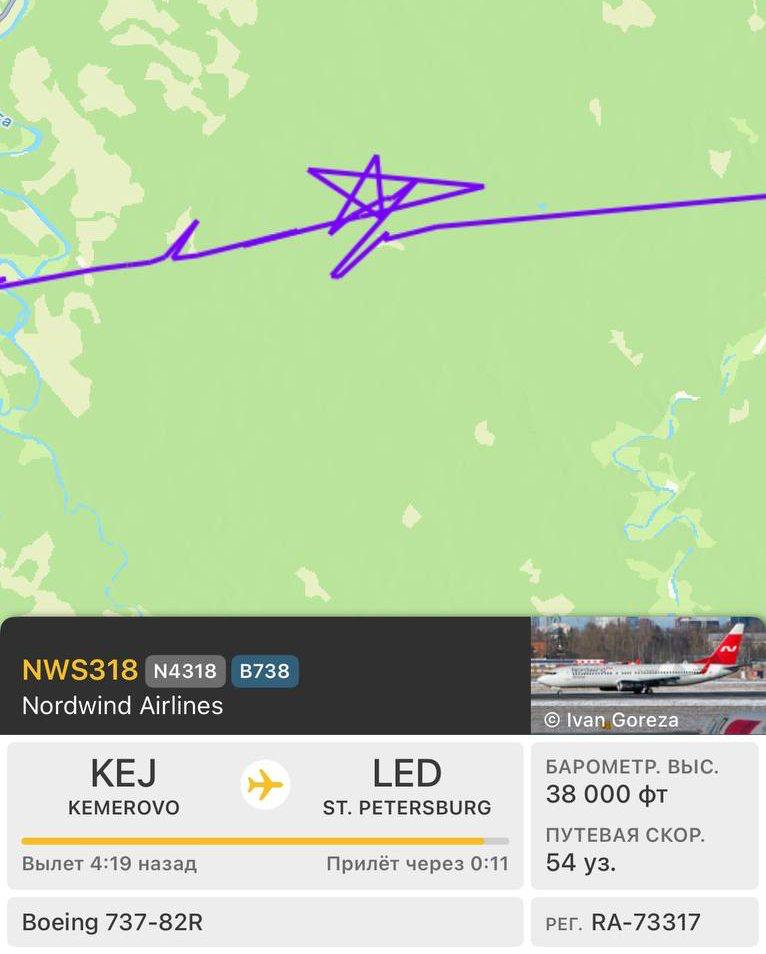
Task: Open the aircraft photo by Ivan Goreza
Action: [x=647, y=674]
